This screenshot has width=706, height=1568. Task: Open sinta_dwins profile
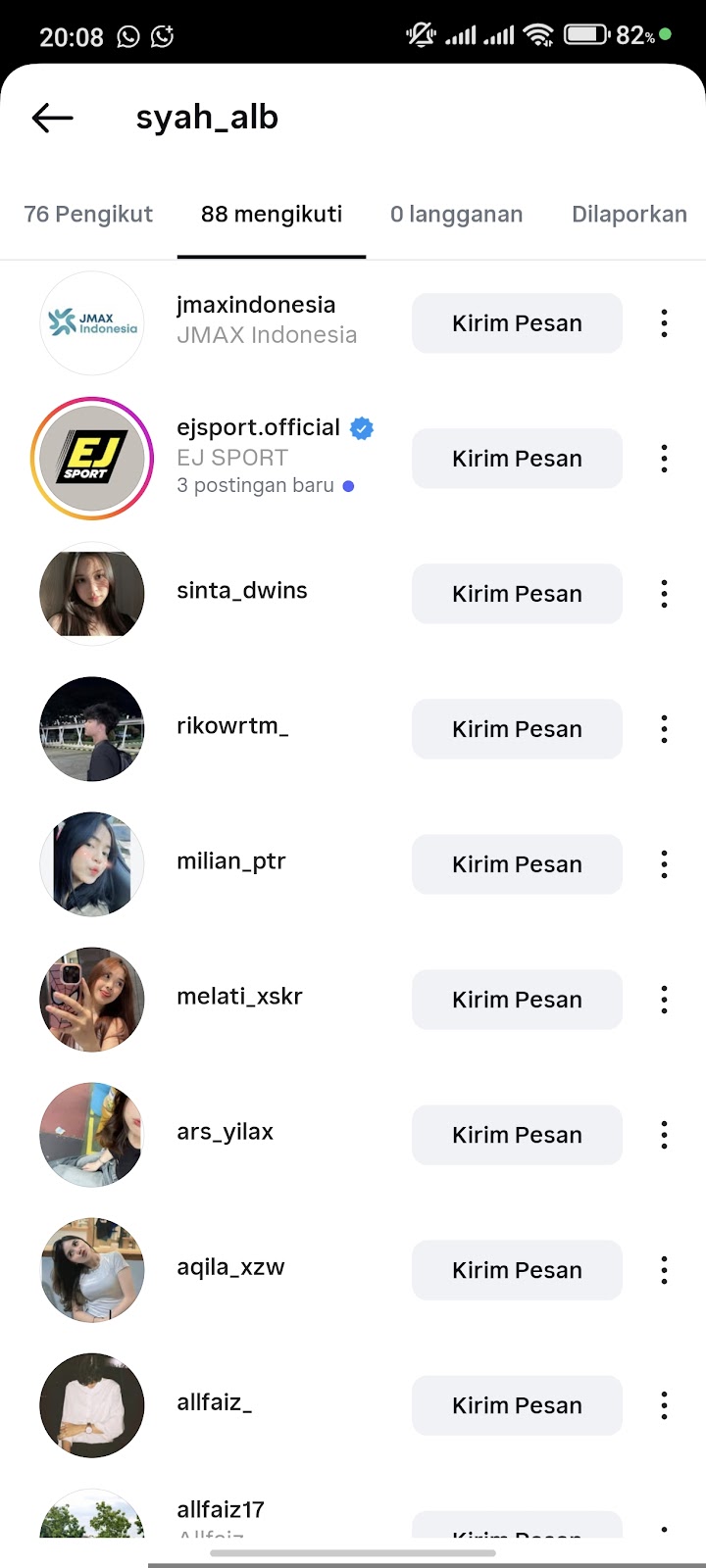tap(242, 591)
